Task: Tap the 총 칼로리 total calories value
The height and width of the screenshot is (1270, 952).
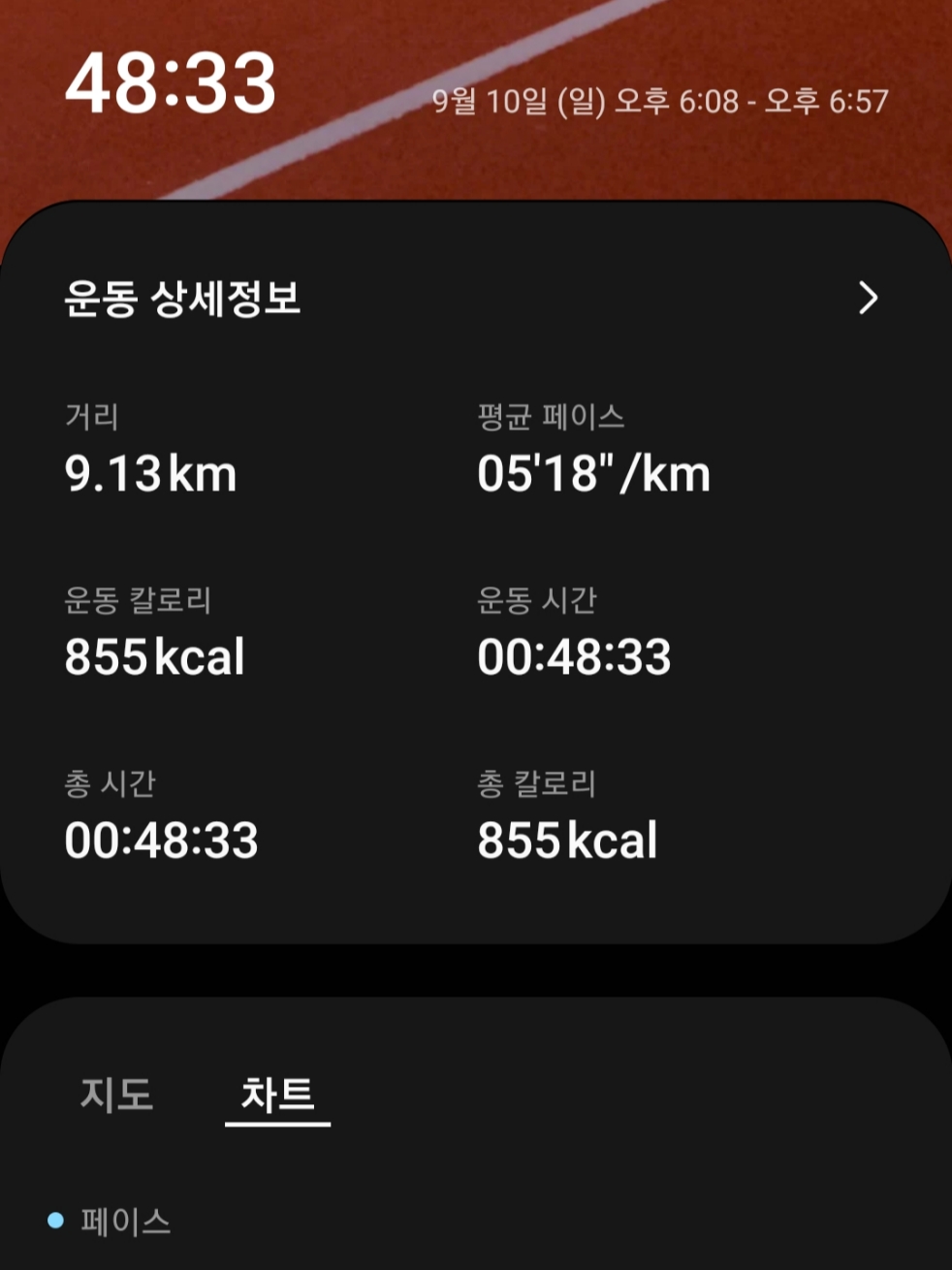Action: (567, 840)
